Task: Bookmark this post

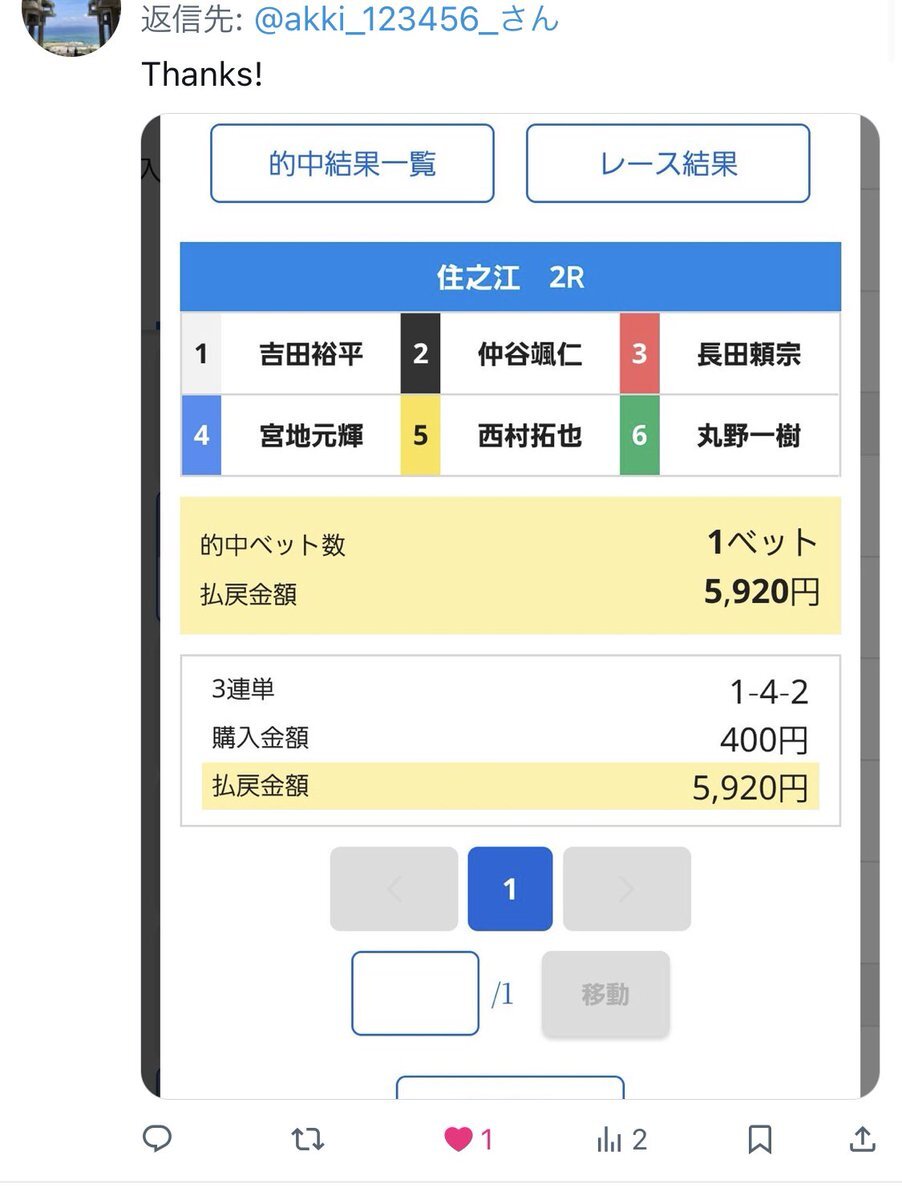Action: (759, 1138)
